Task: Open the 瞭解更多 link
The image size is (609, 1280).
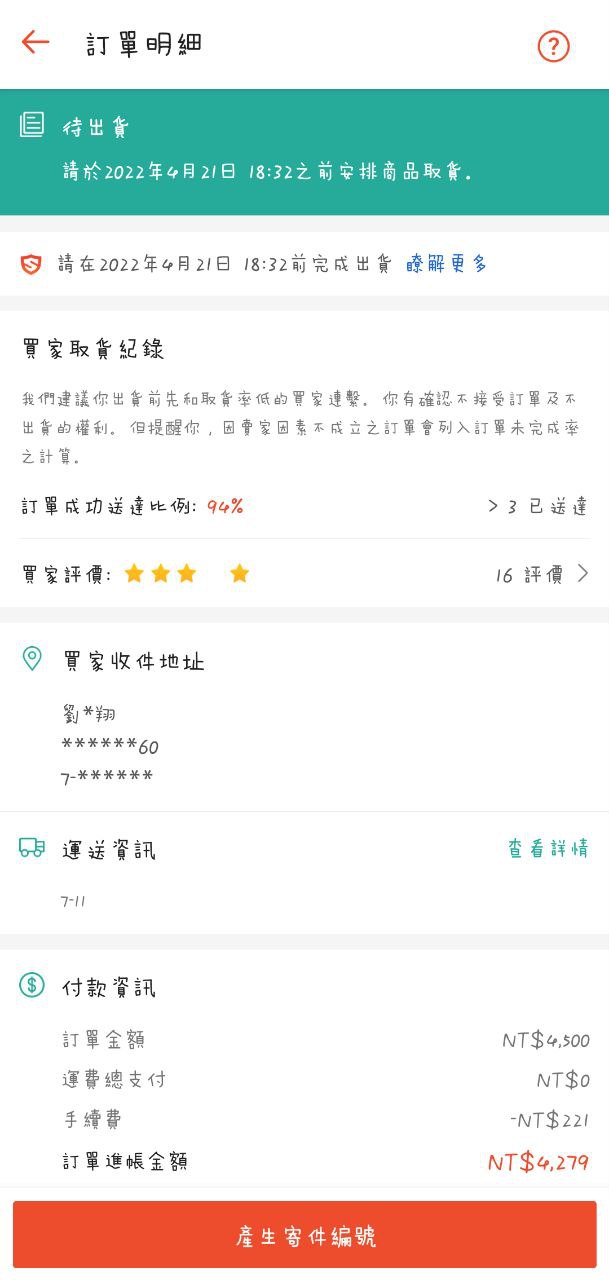Action: click(x=447, y=264)
